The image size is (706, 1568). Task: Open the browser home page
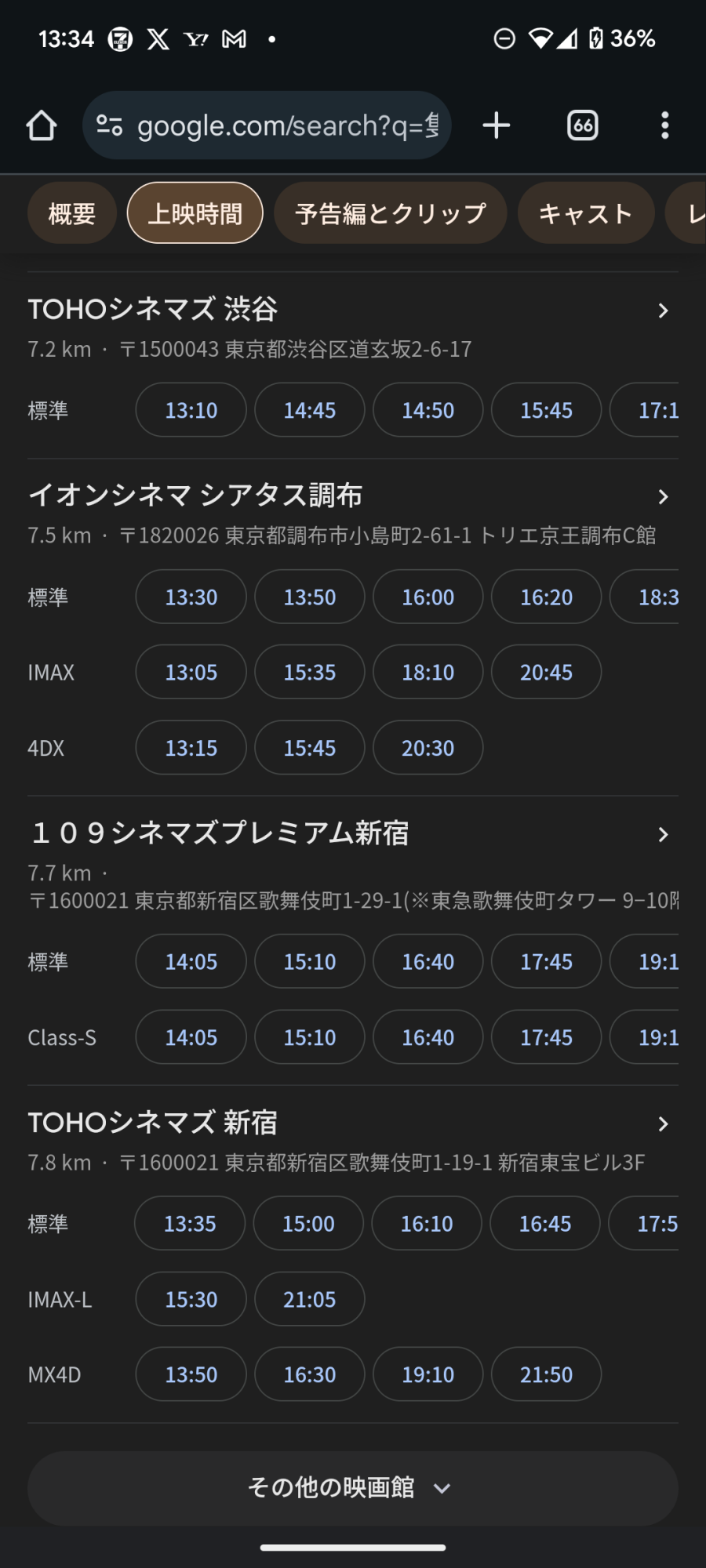pos(42,125)
